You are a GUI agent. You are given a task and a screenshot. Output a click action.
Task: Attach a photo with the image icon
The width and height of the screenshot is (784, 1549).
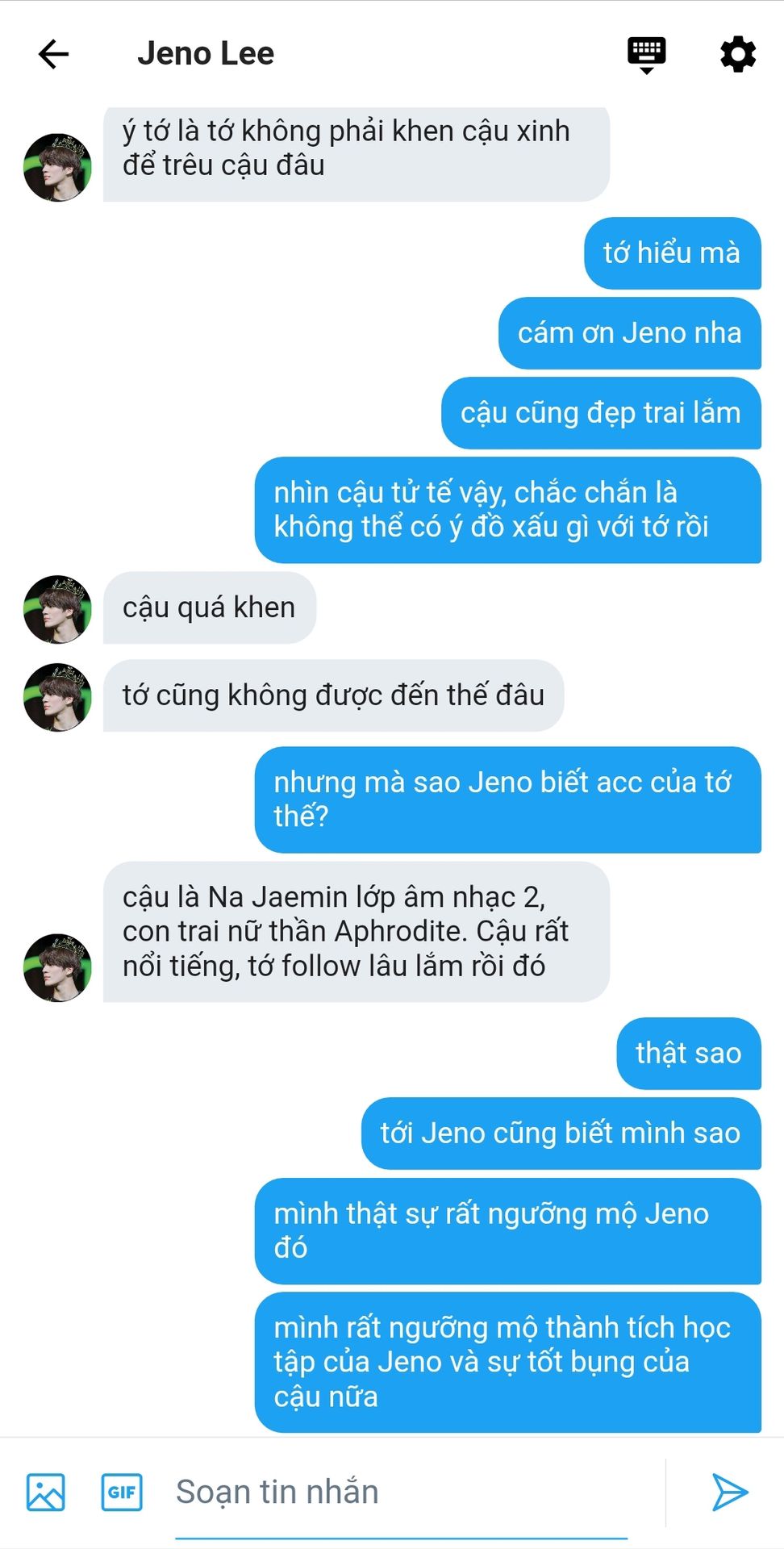[x=45, y=1492]
